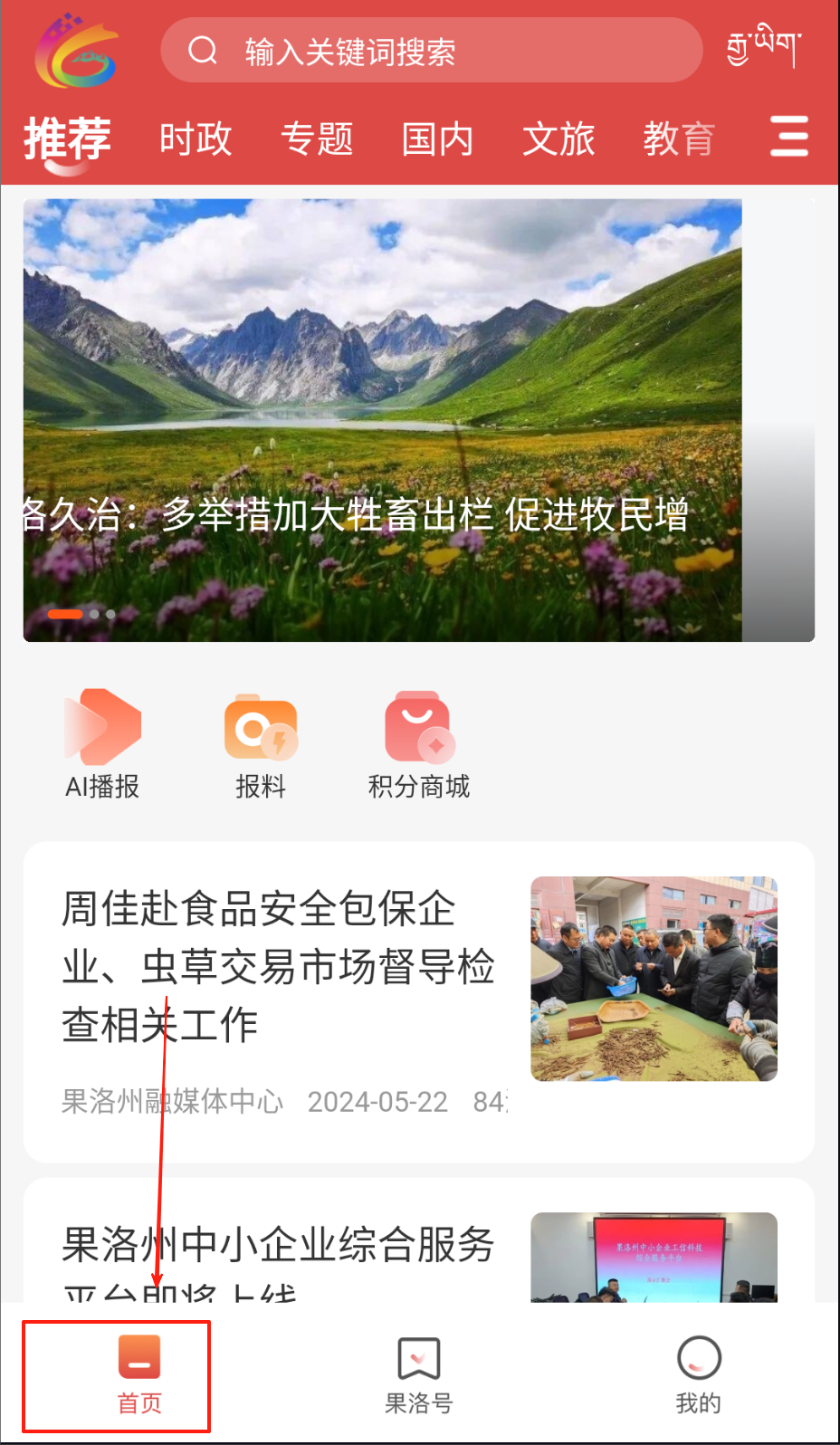Screen dimensions: 840x1445
Task: Tap the keyword search box
Action: (431, 51)
